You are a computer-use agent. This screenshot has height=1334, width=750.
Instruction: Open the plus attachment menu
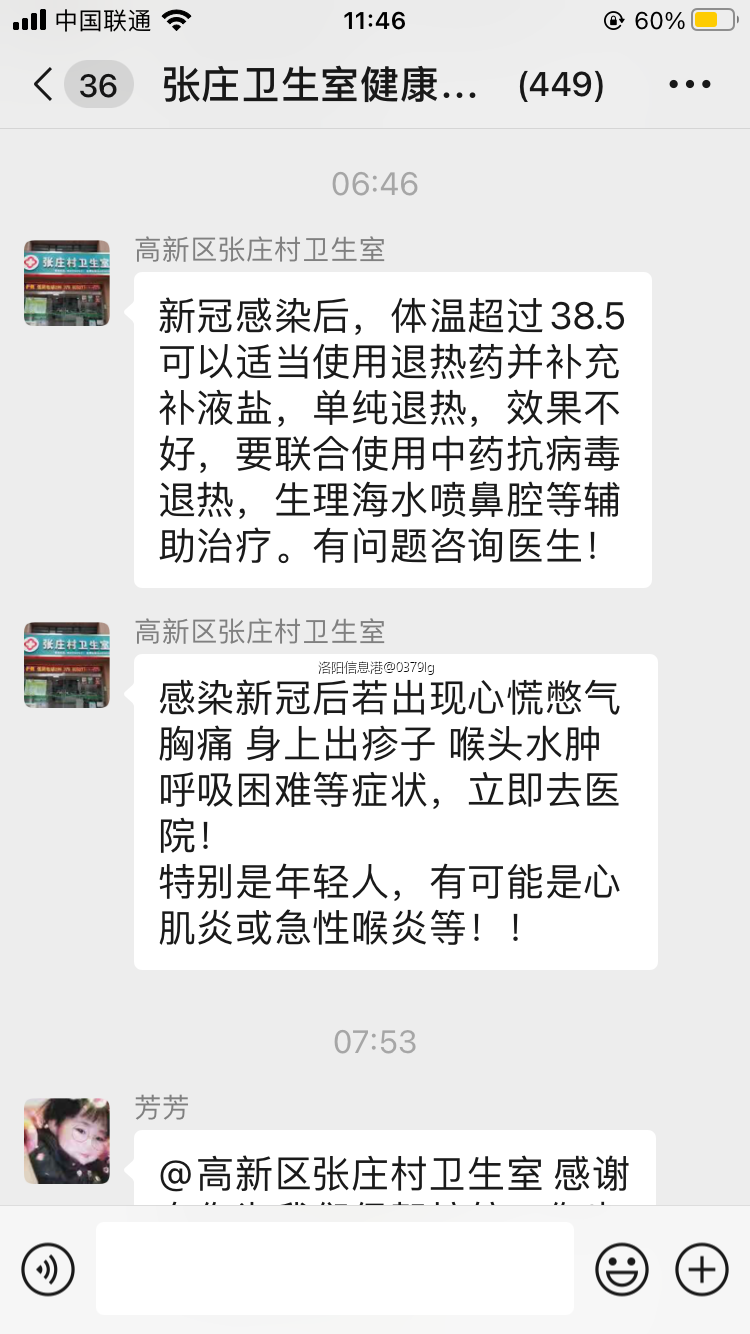[702, 1269]
